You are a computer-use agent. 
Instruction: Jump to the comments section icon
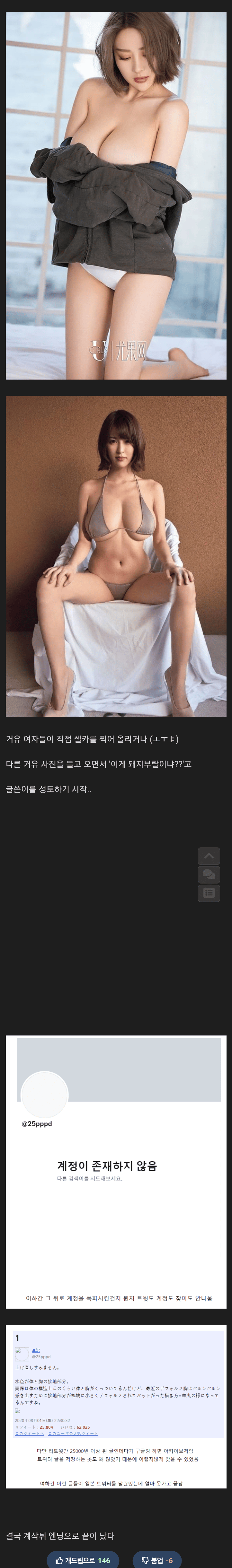(x=209, y=874)
